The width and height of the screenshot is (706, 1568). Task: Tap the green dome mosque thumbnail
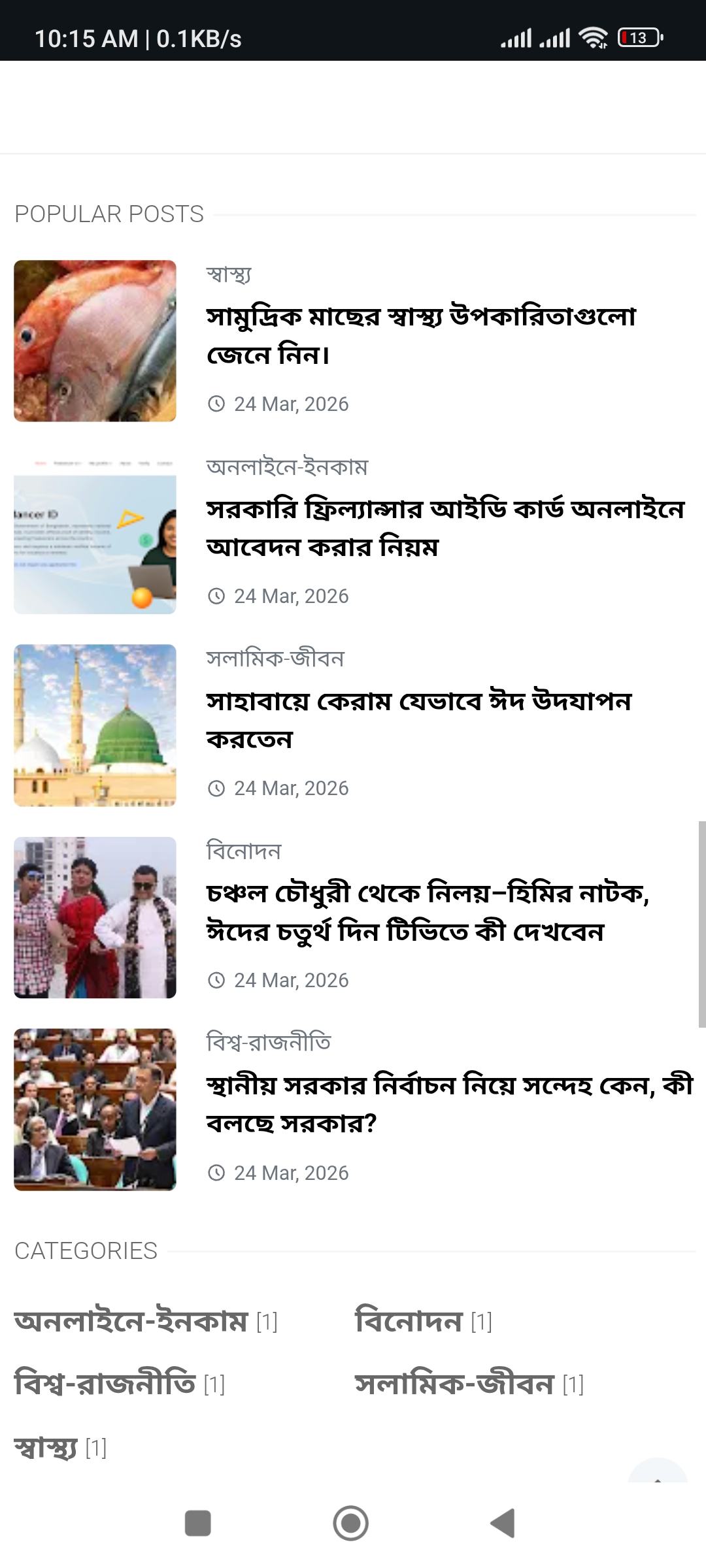tap(95, 725)
